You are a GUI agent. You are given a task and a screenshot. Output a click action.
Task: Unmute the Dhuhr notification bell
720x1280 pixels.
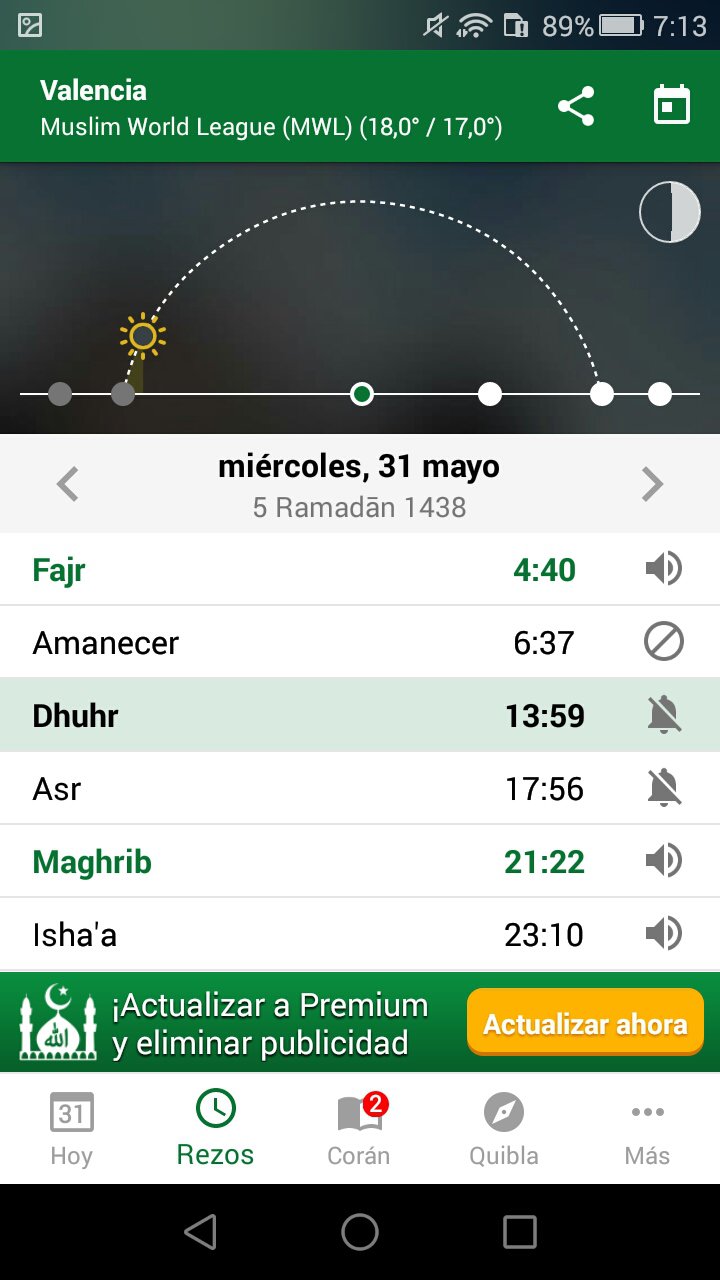tap(663, 716)
